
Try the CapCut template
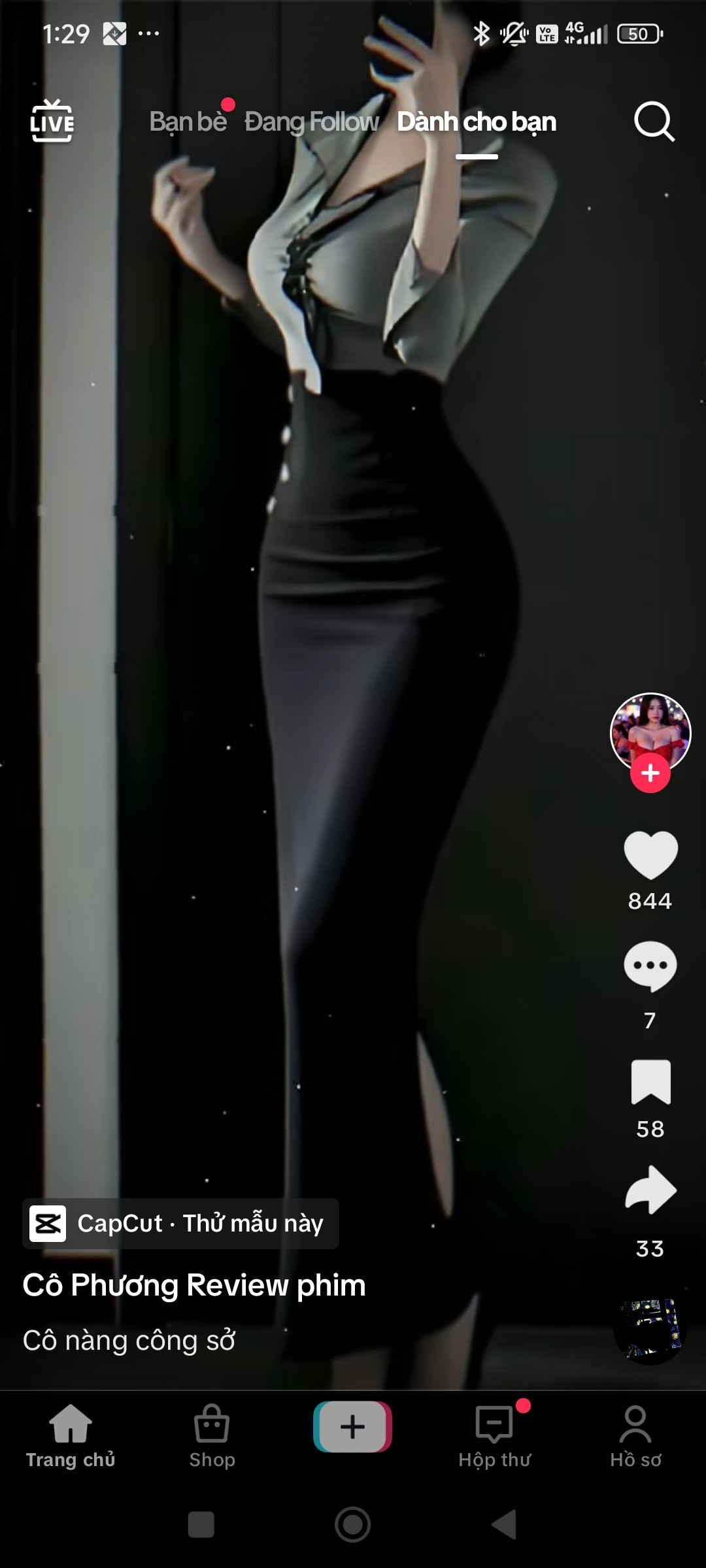(181, 1224)
